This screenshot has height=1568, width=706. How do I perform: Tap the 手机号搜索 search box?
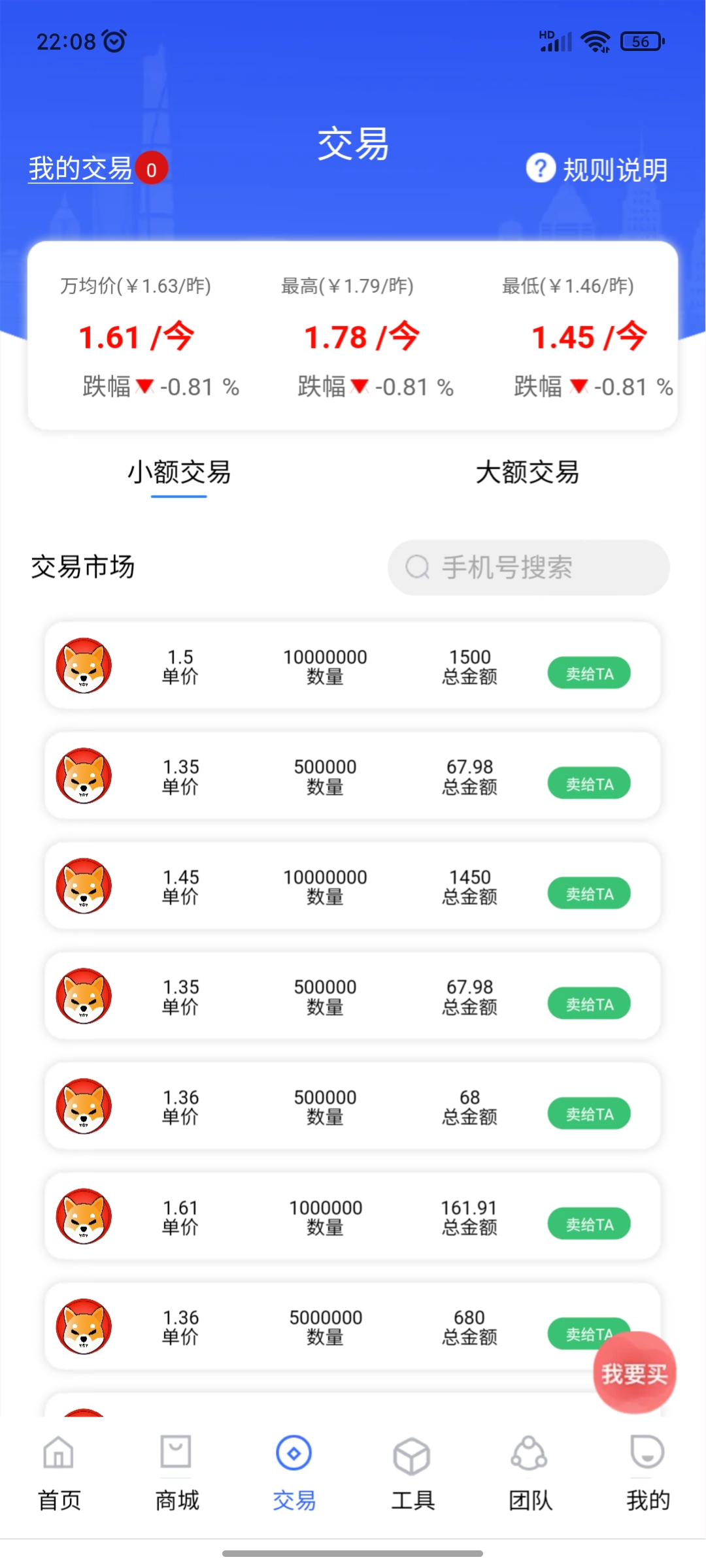click(x=529, y=567)
